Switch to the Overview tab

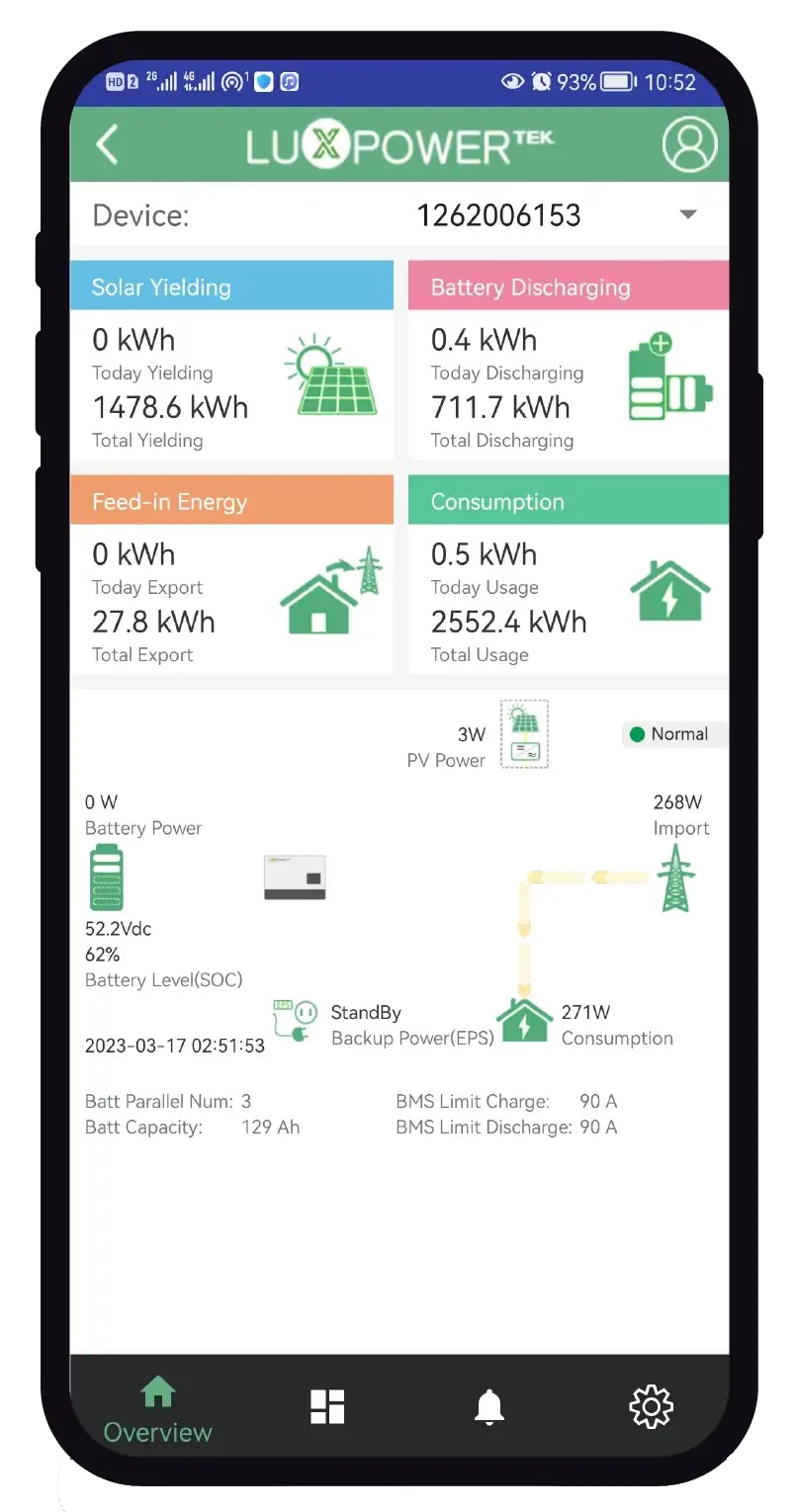coord(158,1410)
